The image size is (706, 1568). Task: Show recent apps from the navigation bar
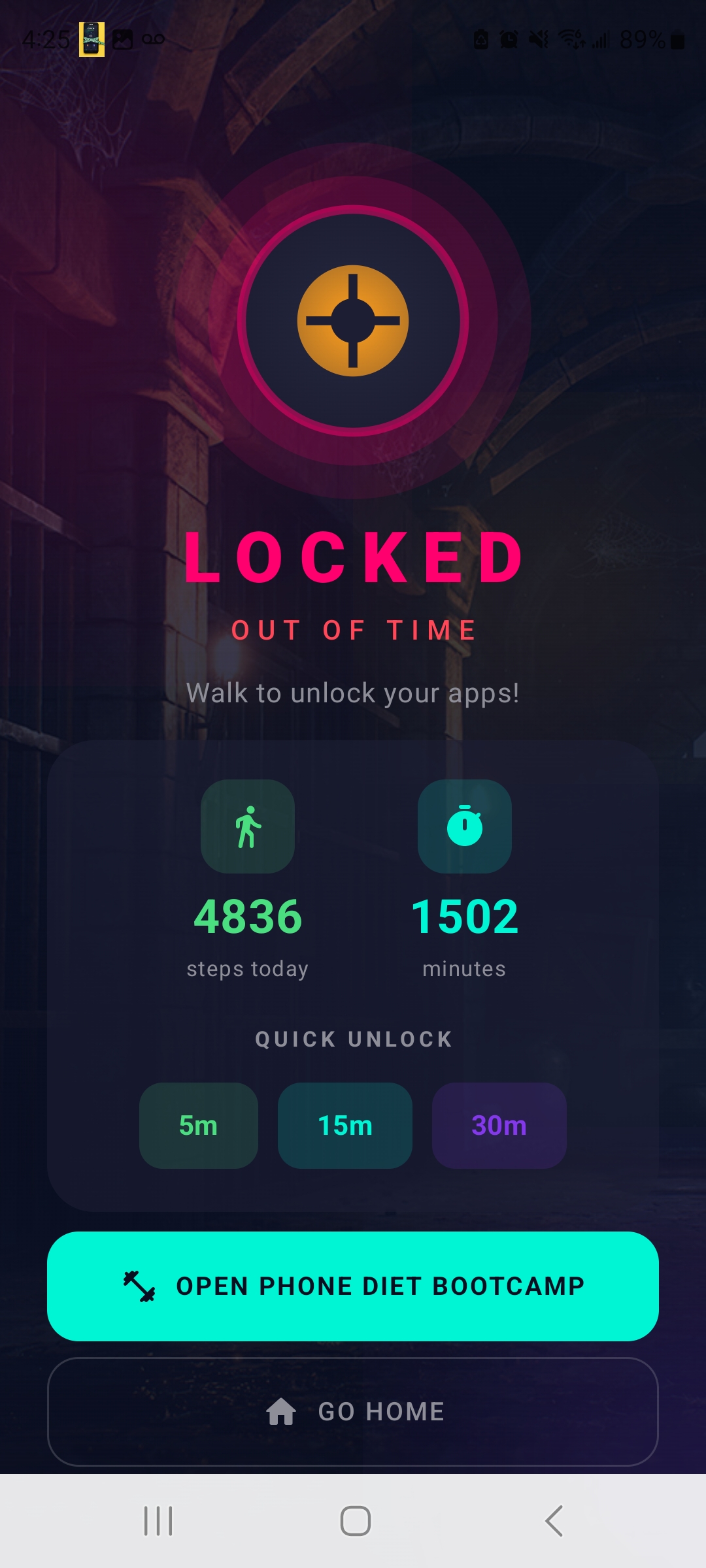(x=158, y=1521)
